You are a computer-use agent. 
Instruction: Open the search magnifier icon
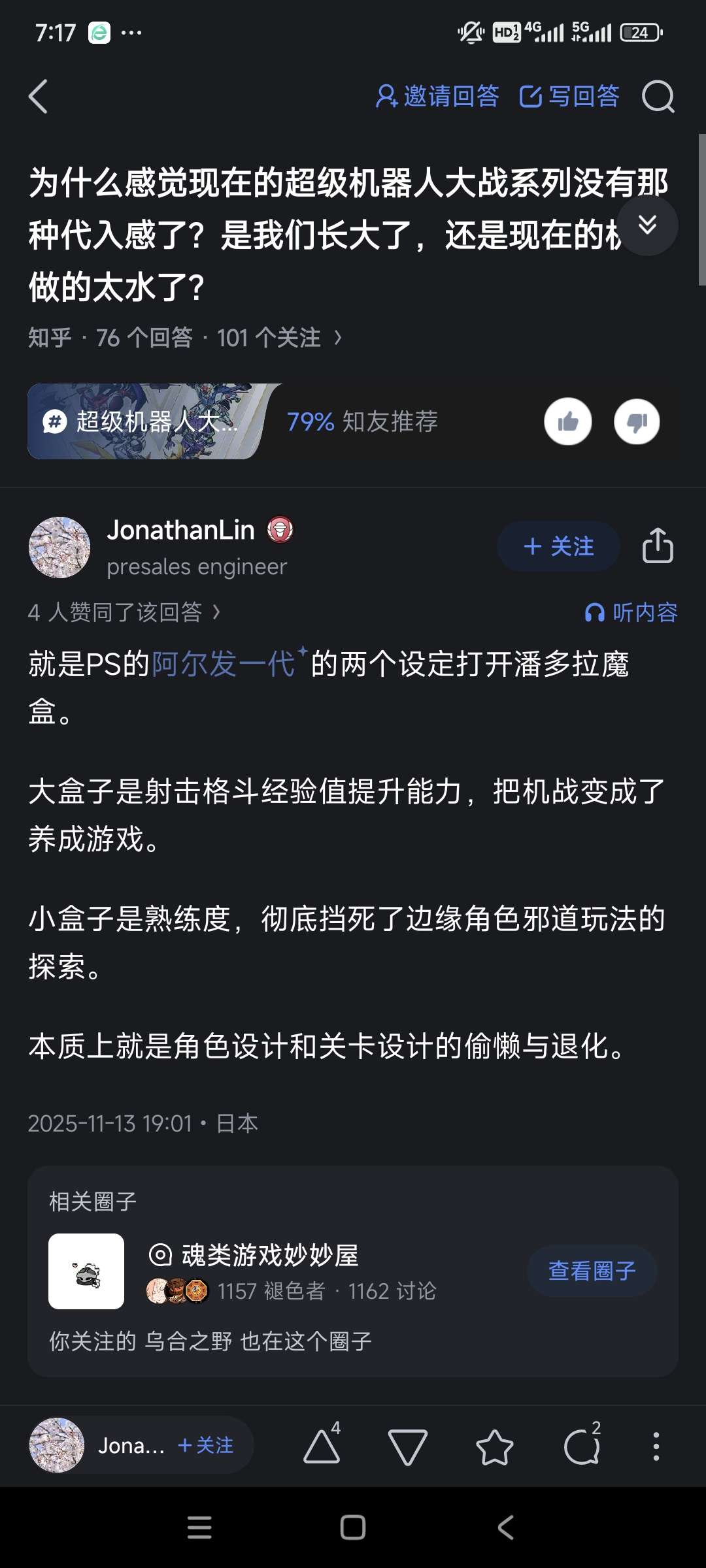click(658, 97)
